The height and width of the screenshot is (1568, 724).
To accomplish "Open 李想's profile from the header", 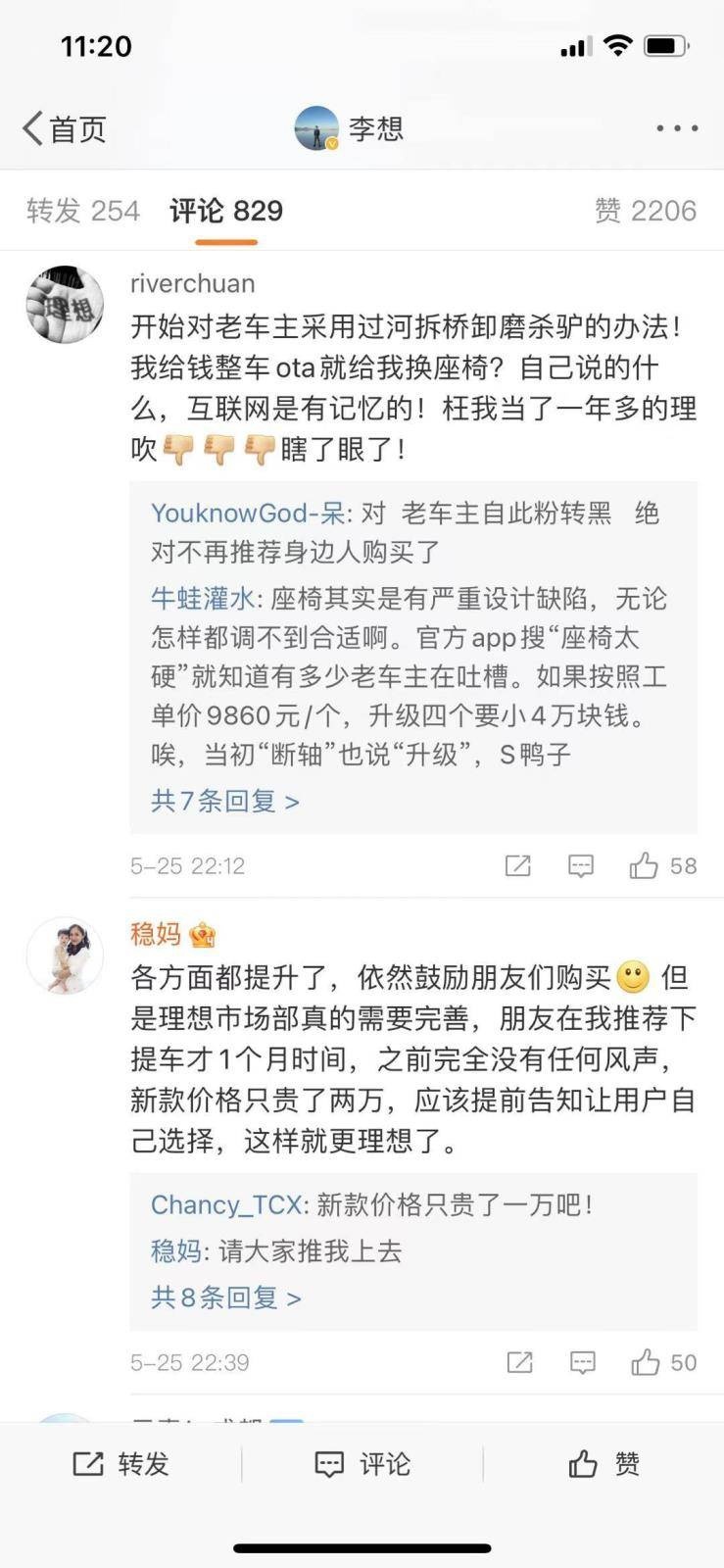I will click(350, 128).
